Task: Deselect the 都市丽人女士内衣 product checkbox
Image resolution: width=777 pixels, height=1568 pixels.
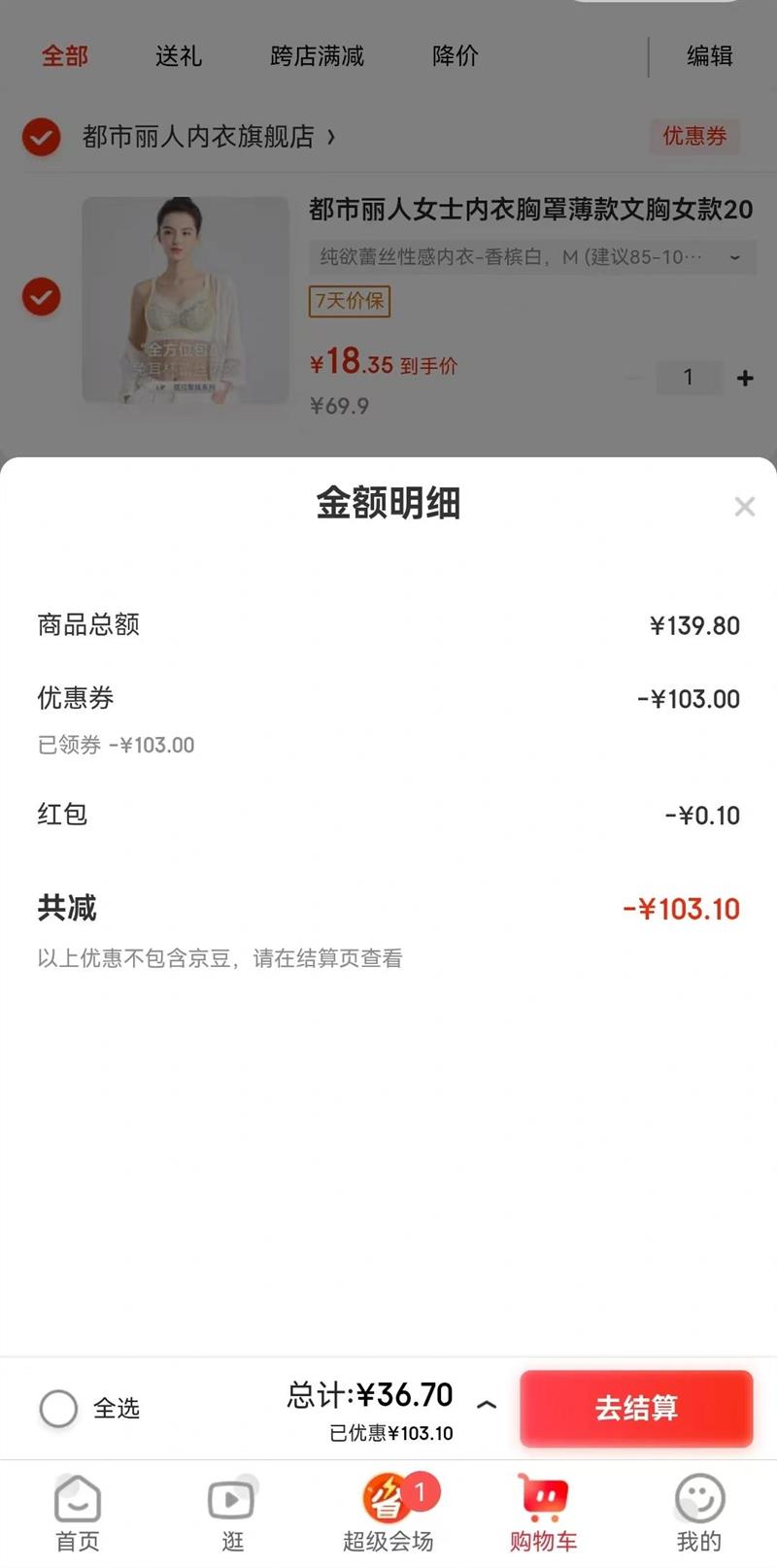Action: [x=42, y=297]
